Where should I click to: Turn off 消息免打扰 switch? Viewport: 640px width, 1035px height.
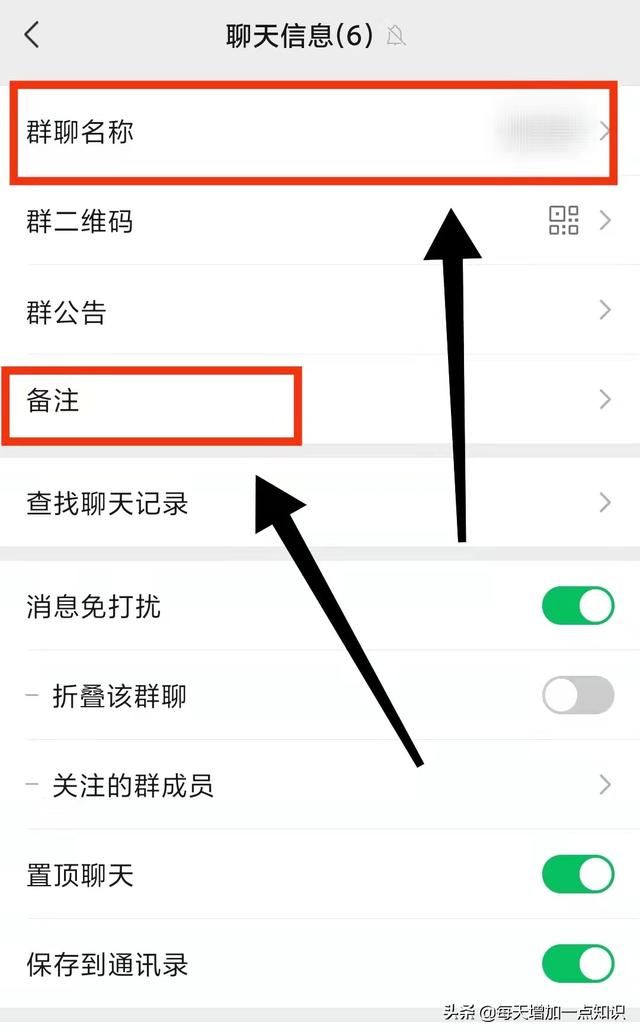pyautogui.click(x=577, y=606)
